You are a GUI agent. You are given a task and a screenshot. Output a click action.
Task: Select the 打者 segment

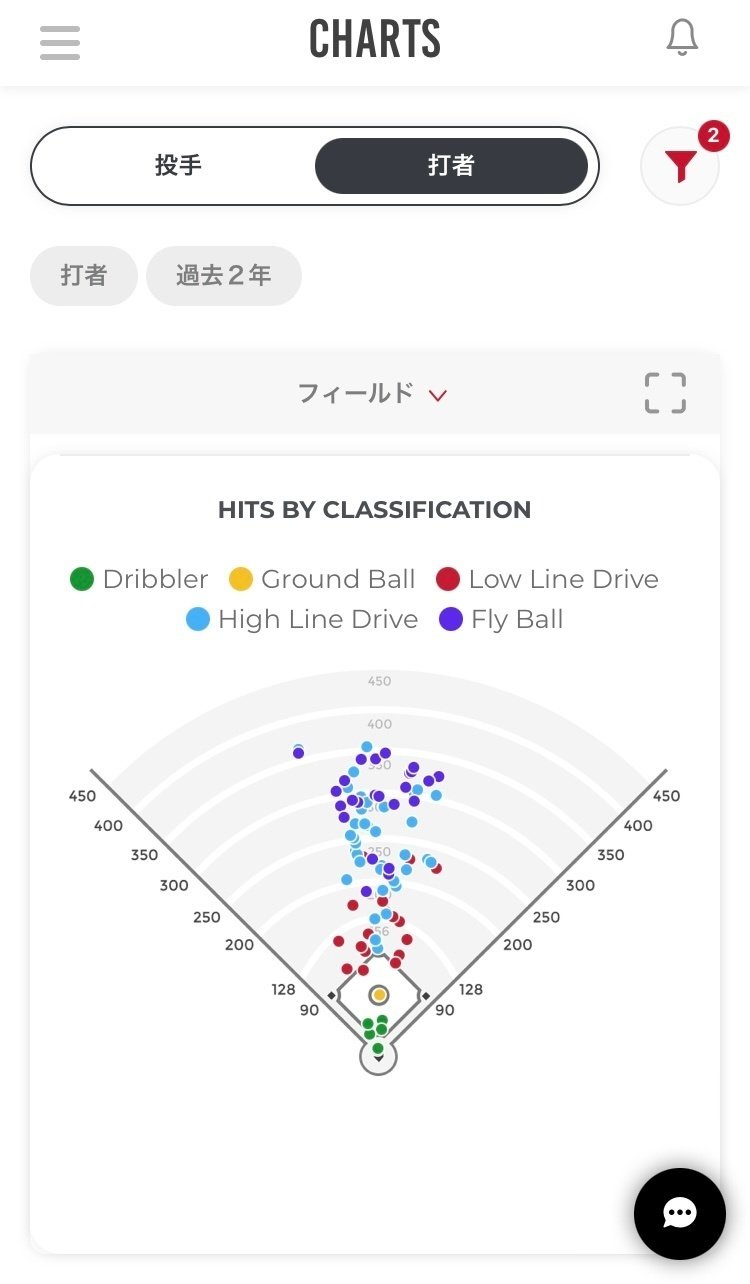pos(451,166)
